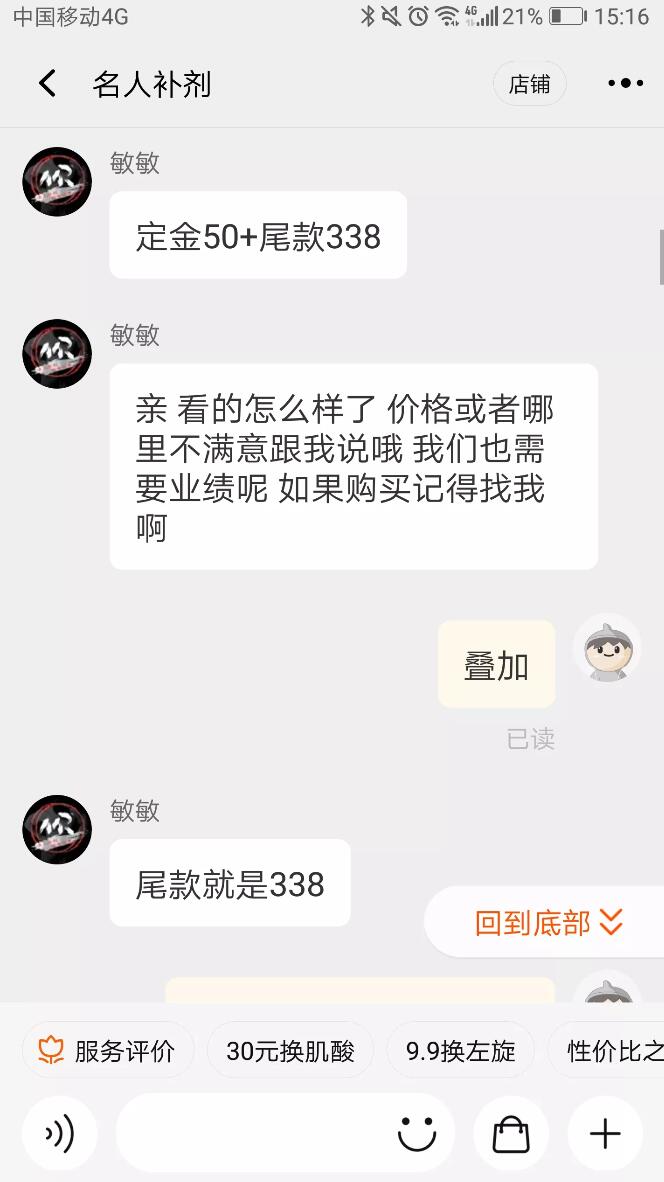View 敏敏's avatar beside 定金50+尾款338
This screenshot has width=664, height=1182.
[x=57, y=182]
